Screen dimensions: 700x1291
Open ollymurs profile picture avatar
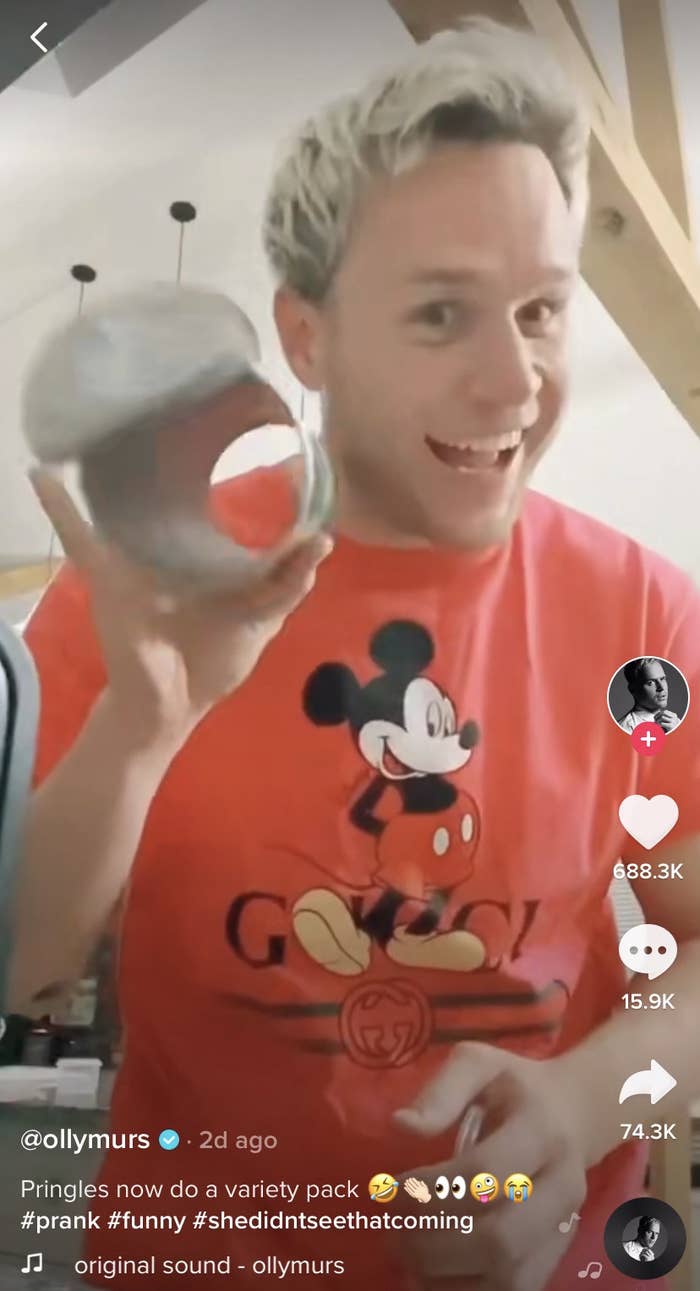(x=648, y=696)
